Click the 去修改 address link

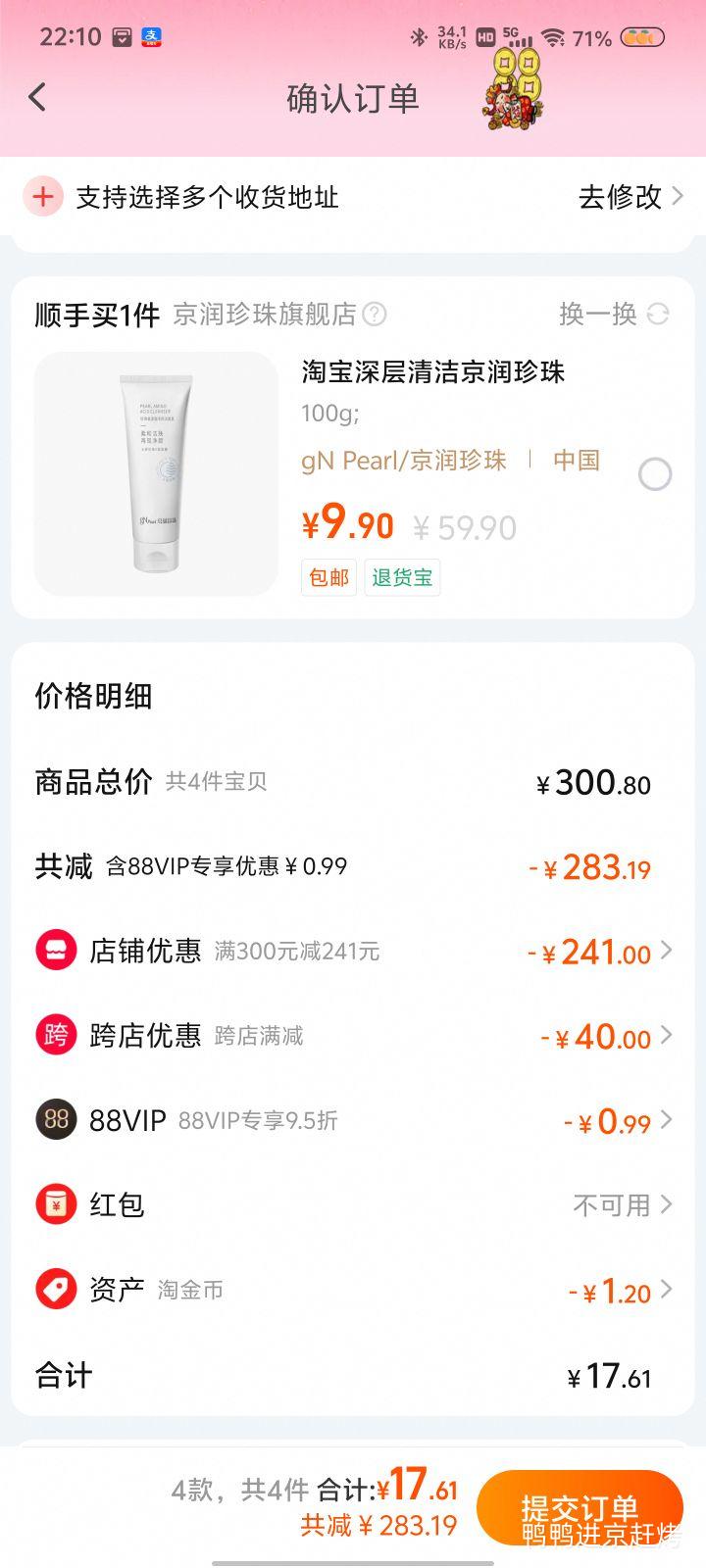point(622,196)
